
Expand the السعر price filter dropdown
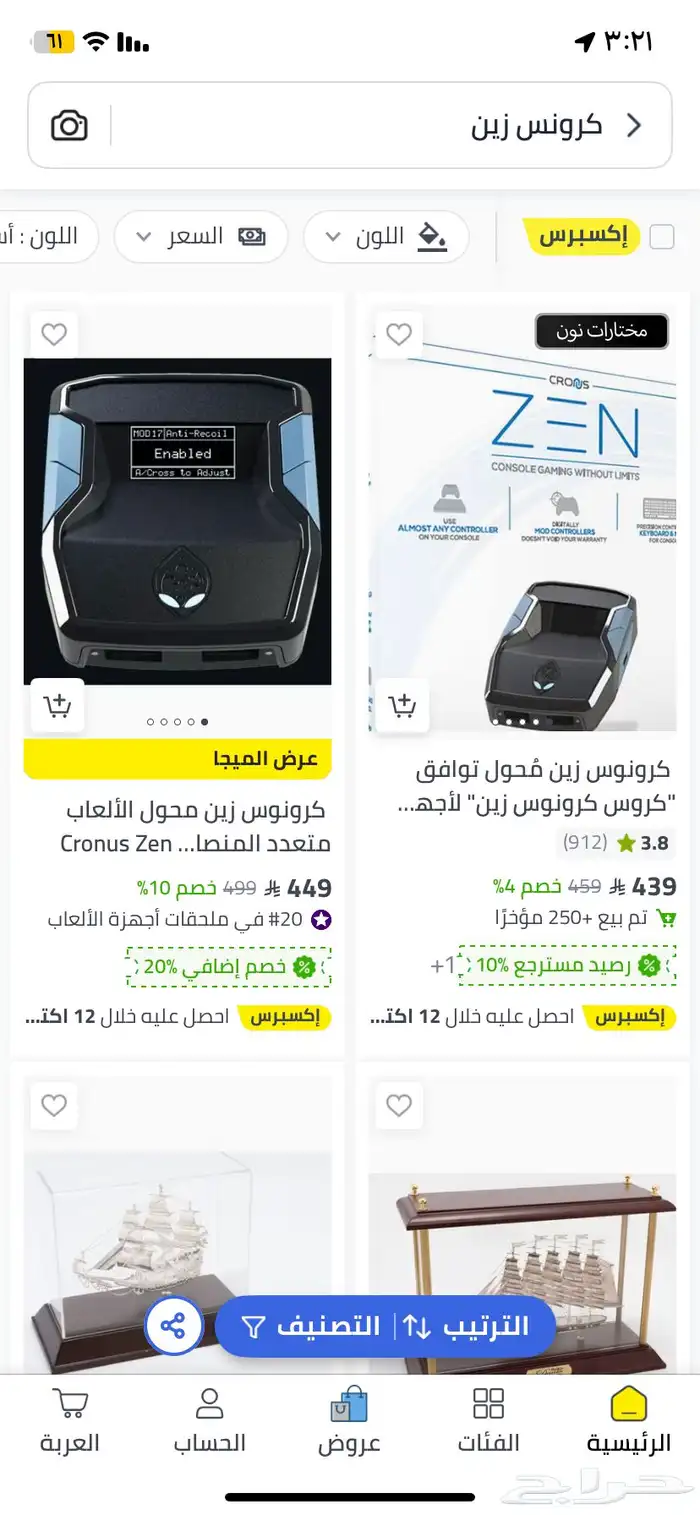200,237
